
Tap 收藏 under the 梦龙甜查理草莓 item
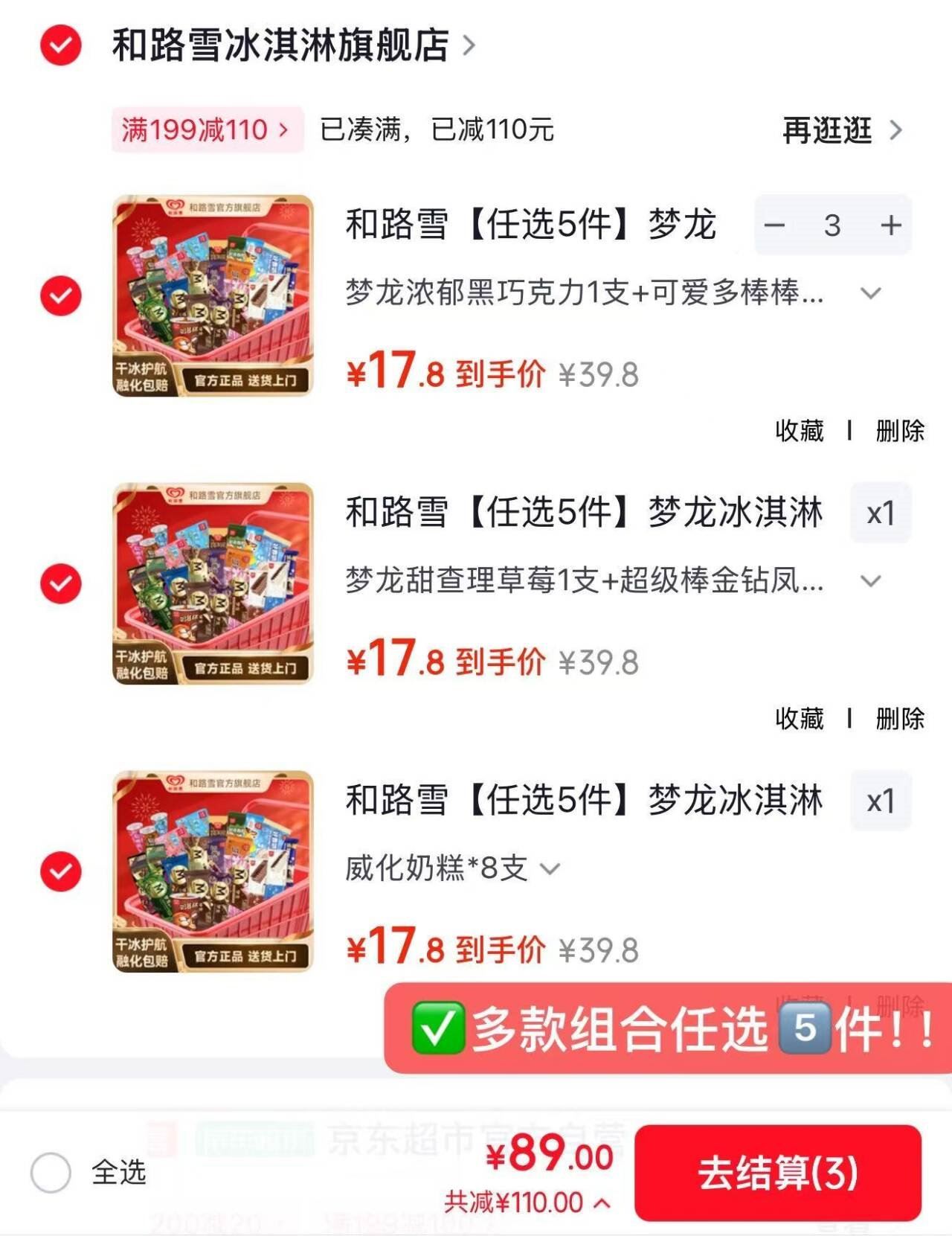pos(800,718)
